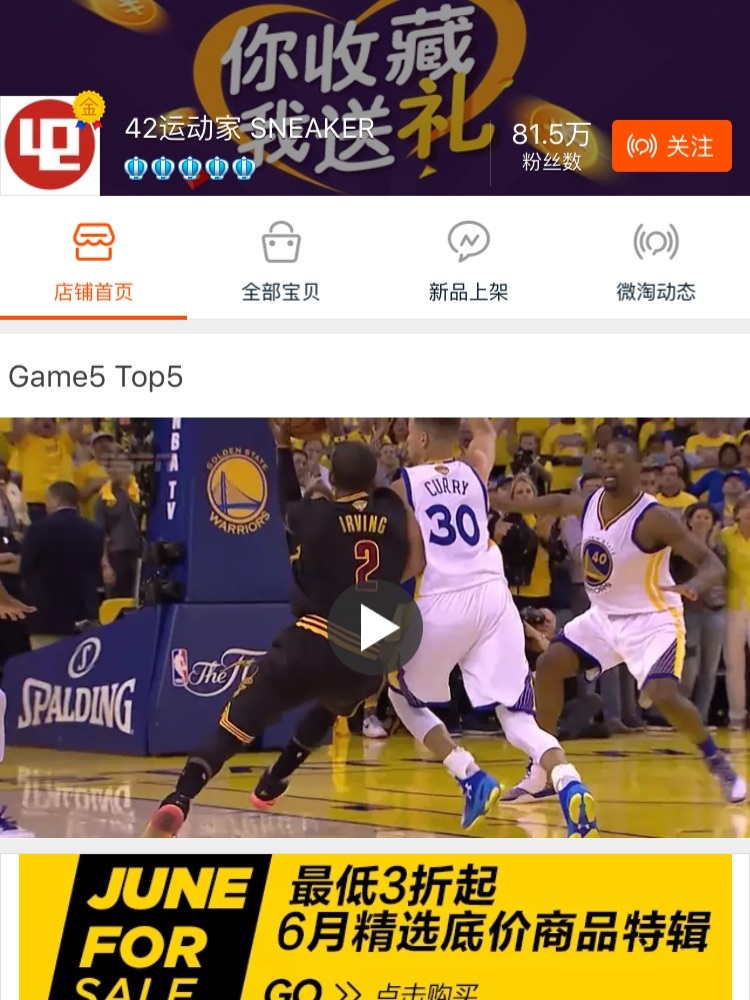Go to the 微淘动态 tab
The image size is (750, 1000).
click(x=655, y=262)
